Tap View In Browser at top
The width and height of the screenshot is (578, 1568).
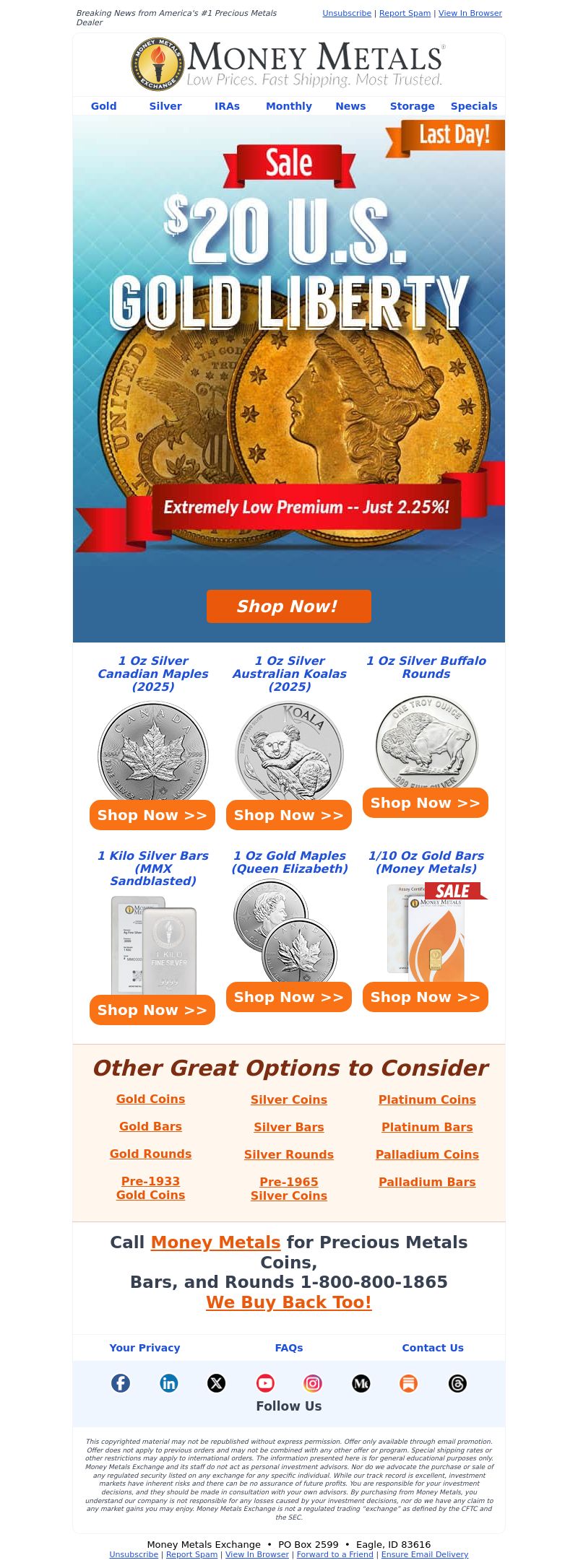point(470,13)
